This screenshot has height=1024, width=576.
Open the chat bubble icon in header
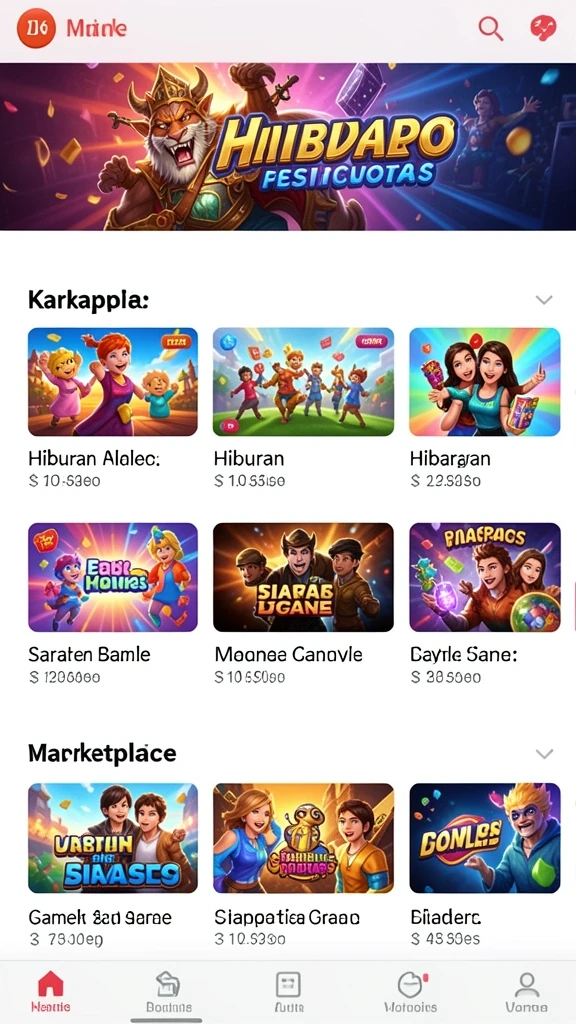coord(543,28)
